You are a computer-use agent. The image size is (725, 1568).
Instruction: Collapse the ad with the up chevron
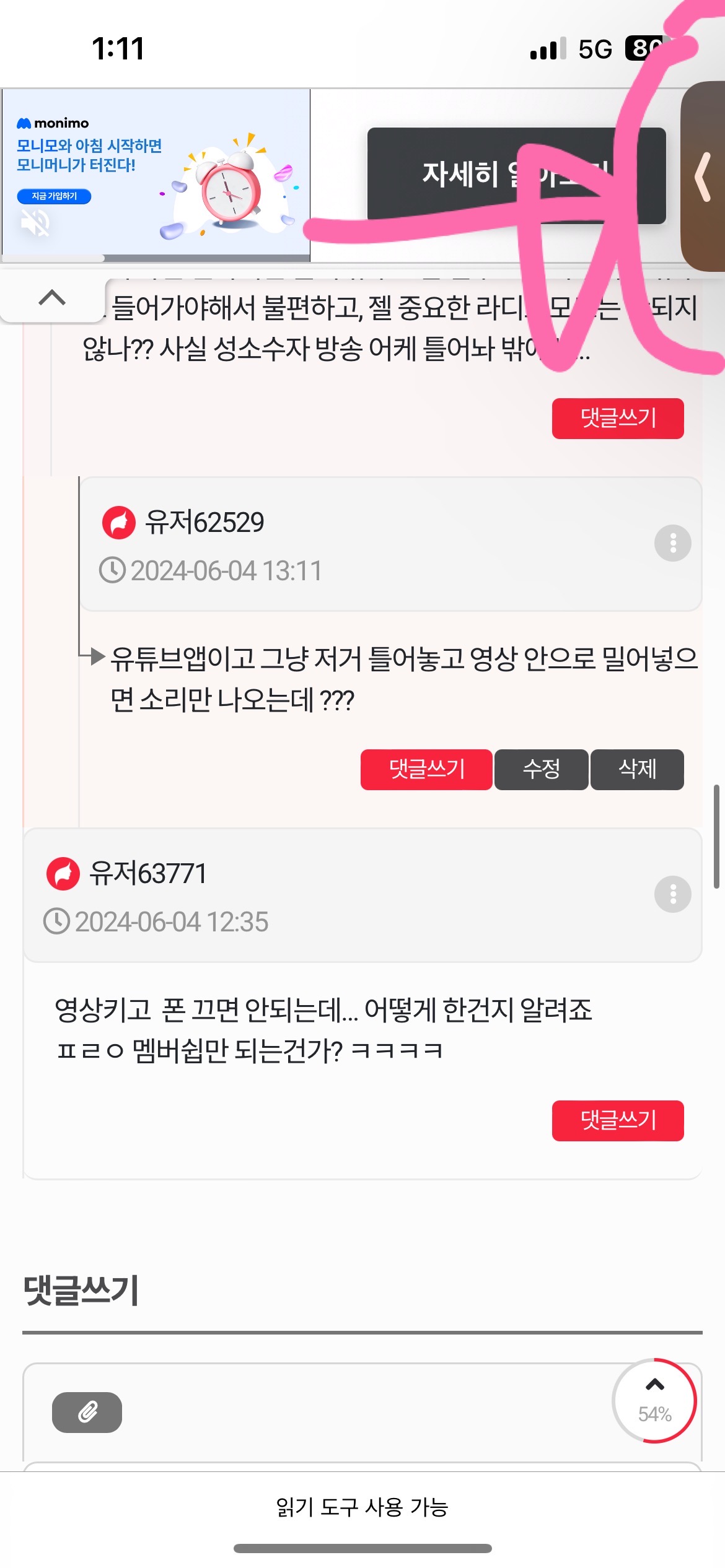52,298
